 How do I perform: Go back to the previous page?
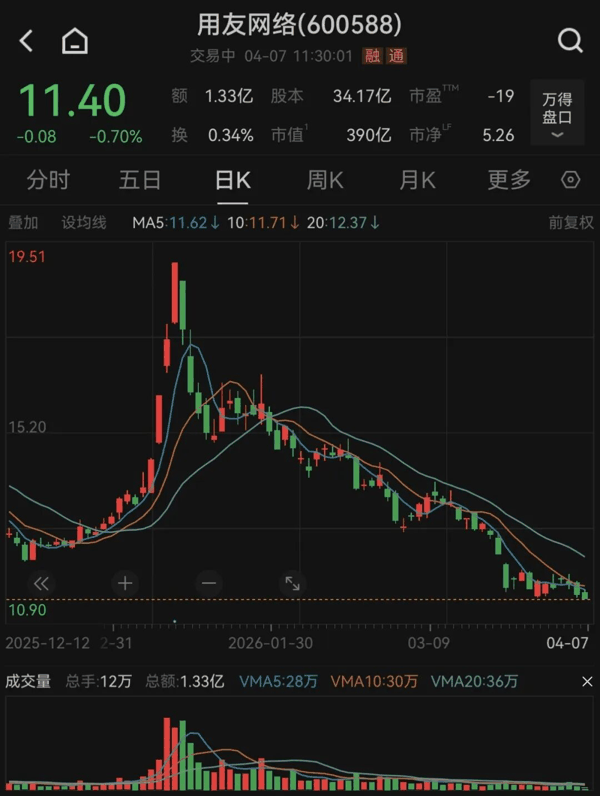pos(27,41)
